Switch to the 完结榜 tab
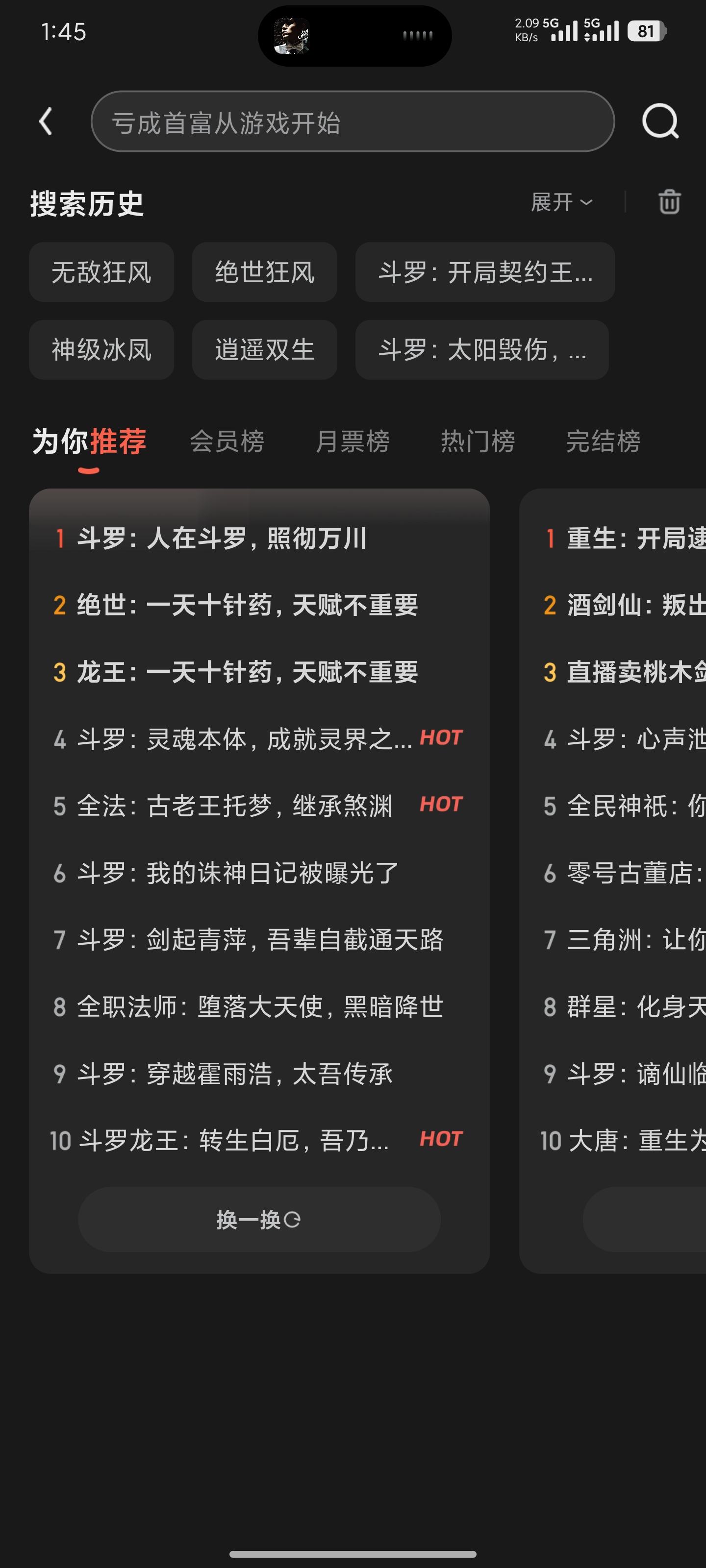 [603, 441]
